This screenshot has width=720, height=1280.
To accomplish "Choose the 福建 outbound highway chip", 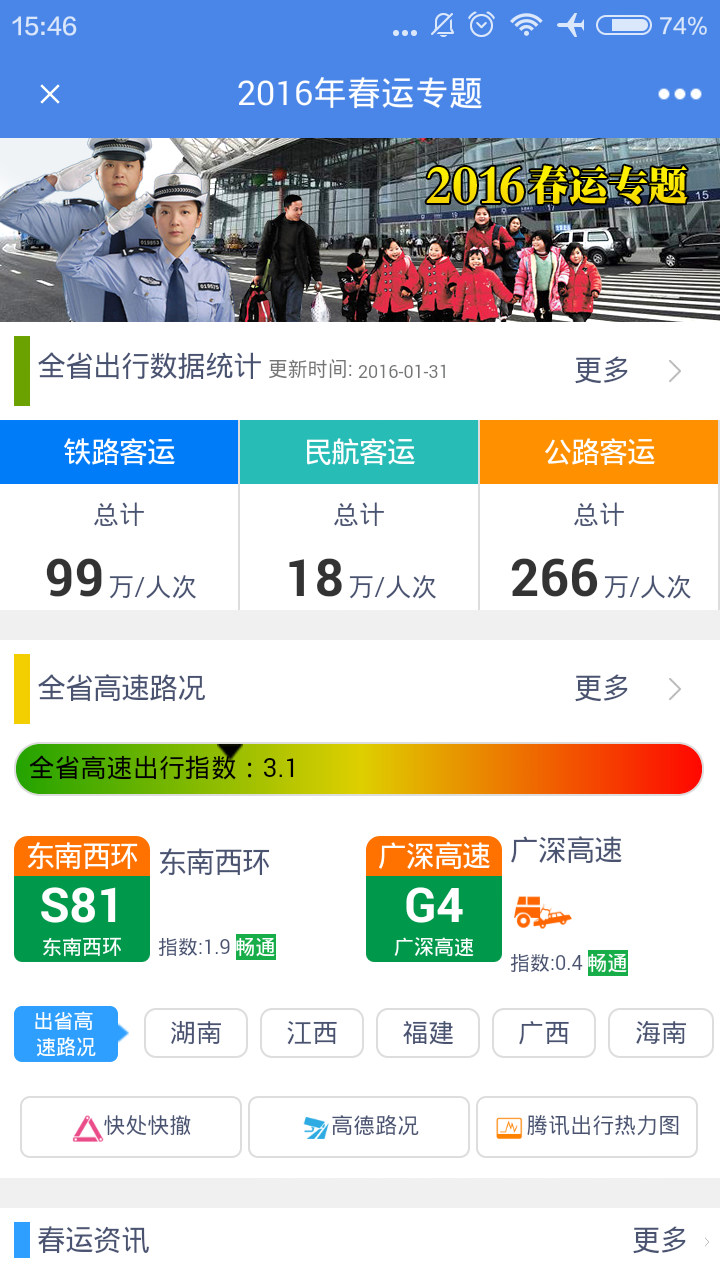I will click(428, 1033).
